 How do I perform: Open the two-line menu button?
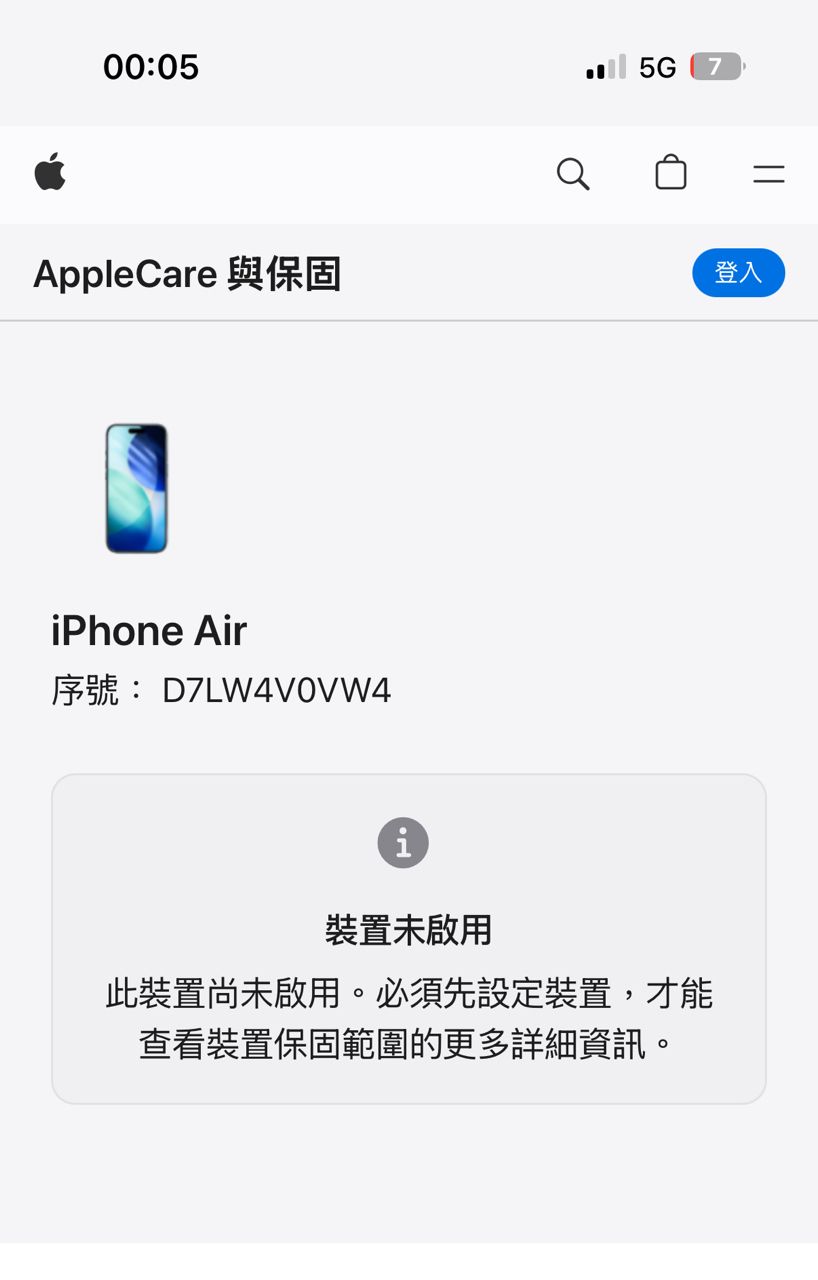pyautogui.click(x=768, y=174)
